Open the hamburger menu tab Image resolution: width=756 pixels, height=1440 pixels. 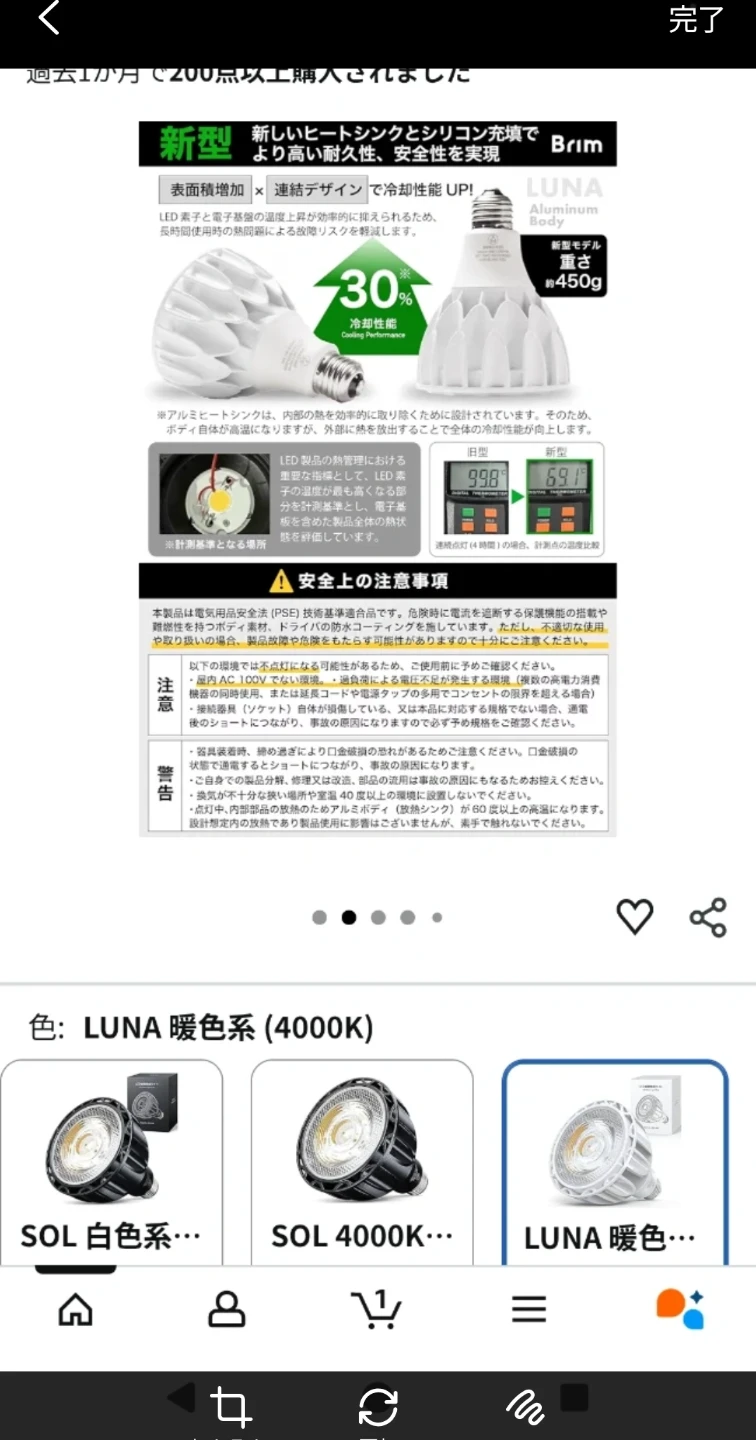[529, 1308]
